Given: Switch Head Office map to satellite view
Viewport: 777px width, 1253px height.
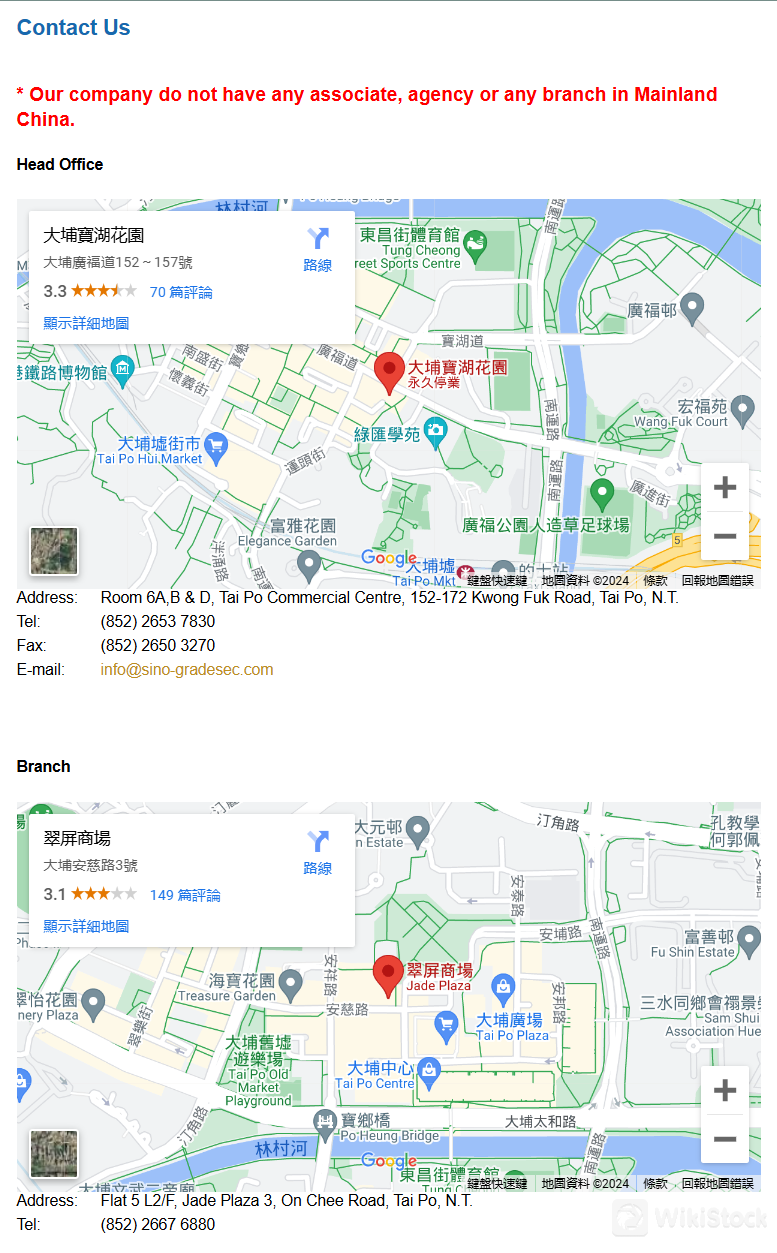Looking at the screenshot, I should [x=54, y=551].
